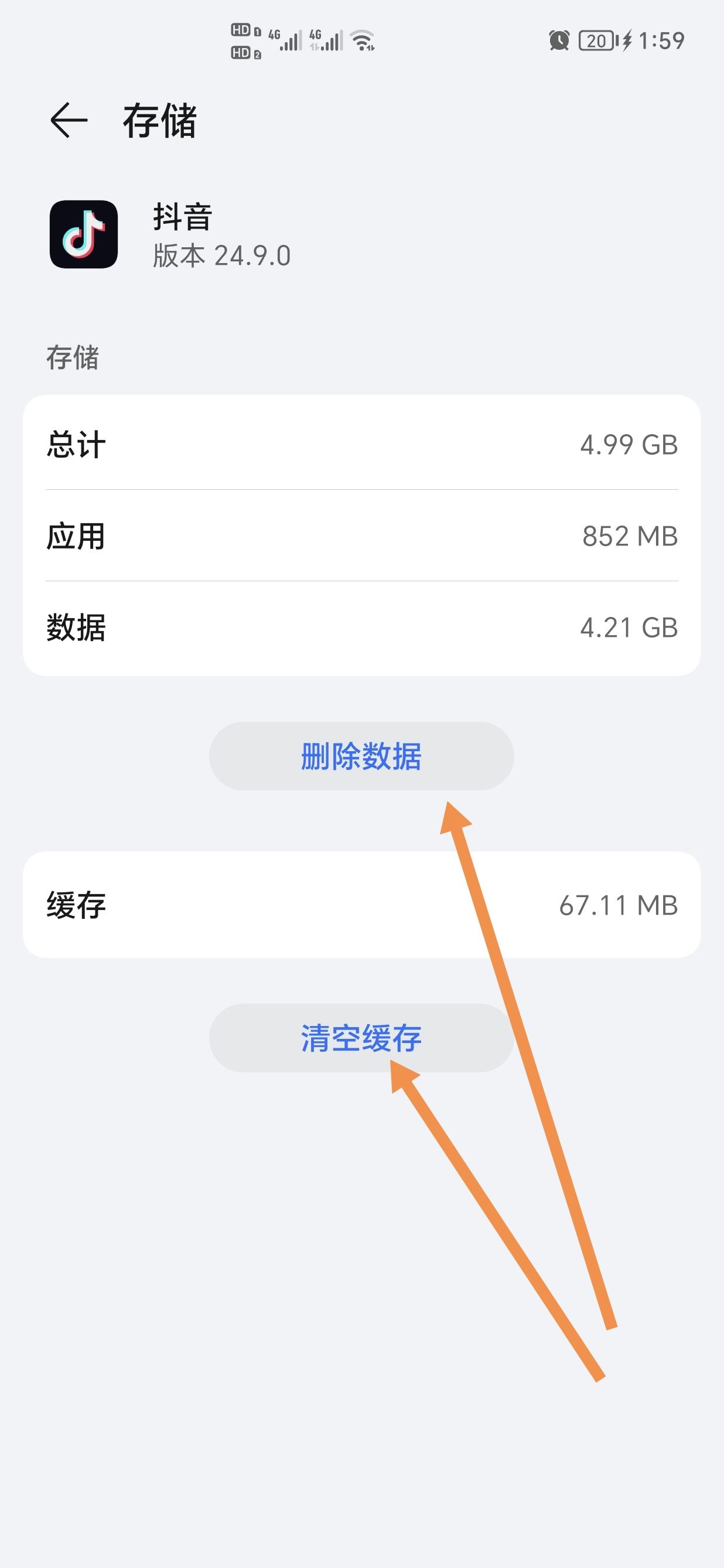The width and height of the screenshot is (724, 1568).
Task: Tap the Wi-Fi icon in status bar
Action: tap(361, 40)
